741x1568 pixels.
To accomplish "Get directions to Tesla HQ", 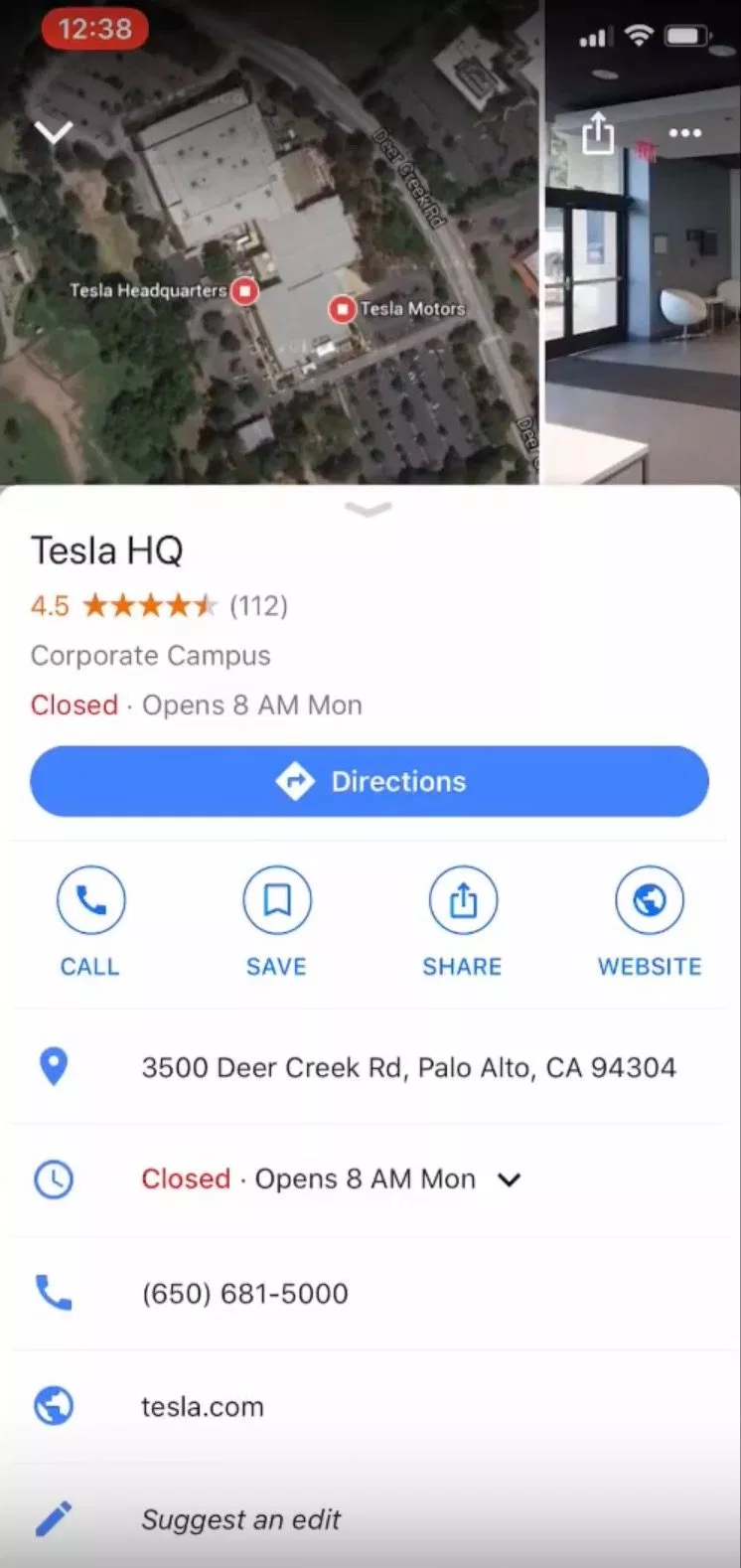I will 370,781.
